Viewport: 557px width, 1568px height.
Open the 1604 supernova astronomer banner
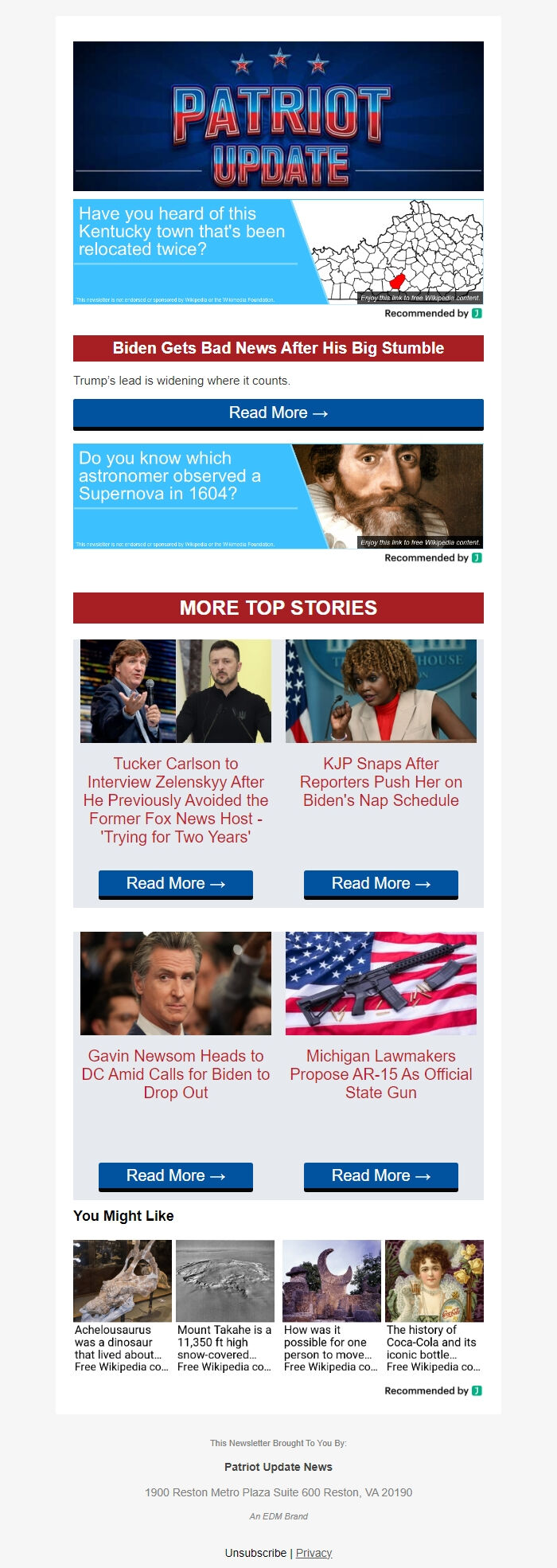[278, 496]
